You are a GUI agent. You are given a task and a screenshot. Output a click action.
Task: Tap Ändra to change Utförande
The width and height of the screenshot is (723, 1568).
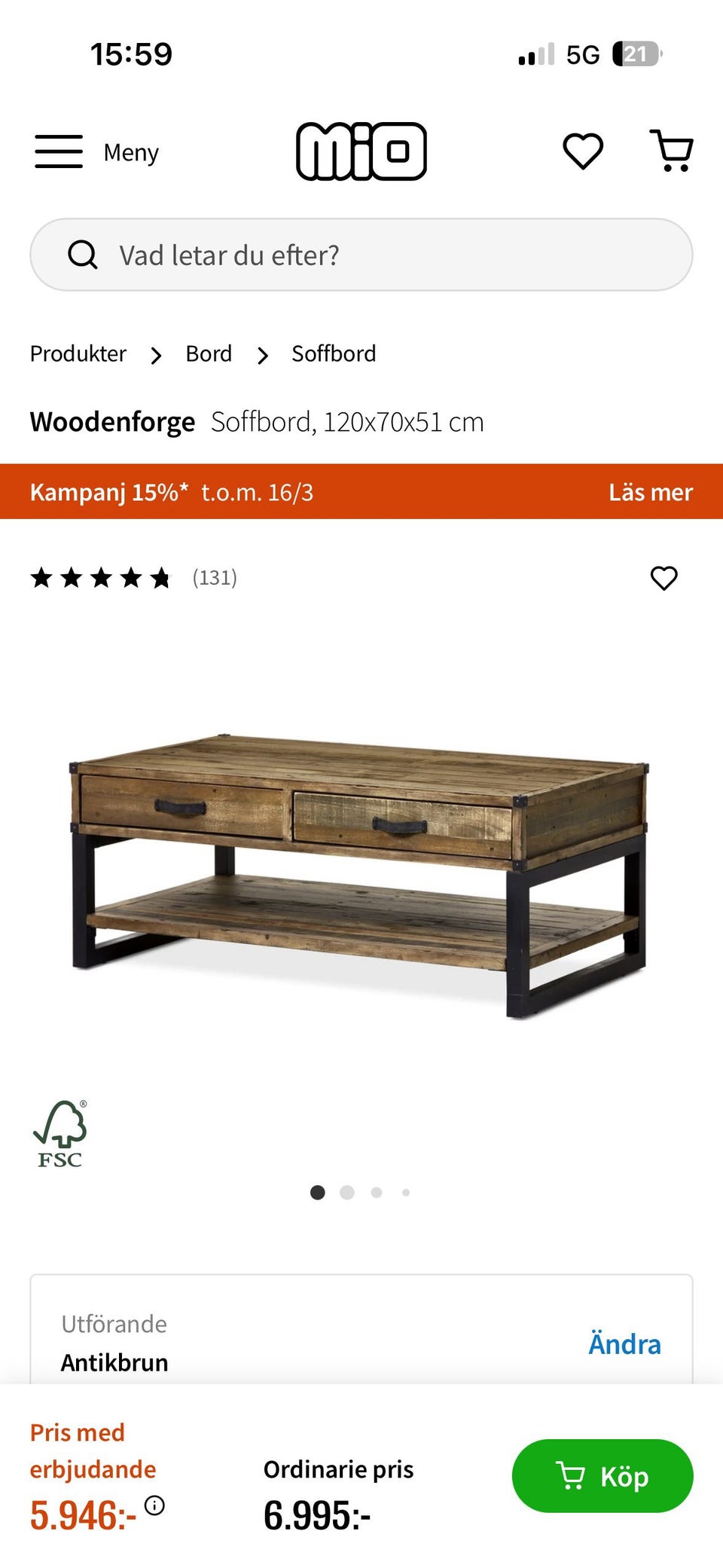(x=624, y=1343)
